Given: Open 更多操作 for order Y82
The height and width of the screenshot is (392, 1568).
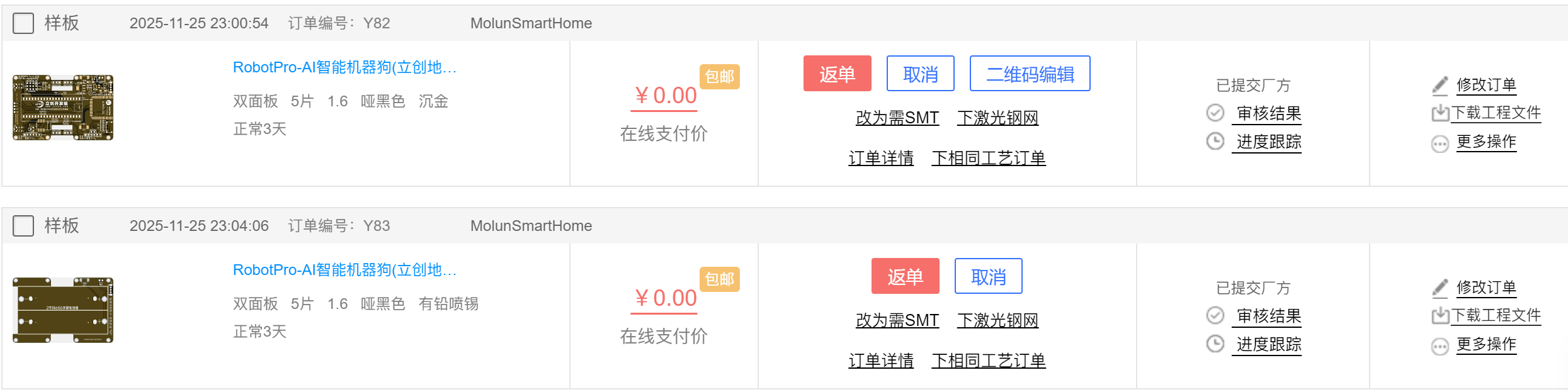Looking at the screenshot, I should 1486,142.
